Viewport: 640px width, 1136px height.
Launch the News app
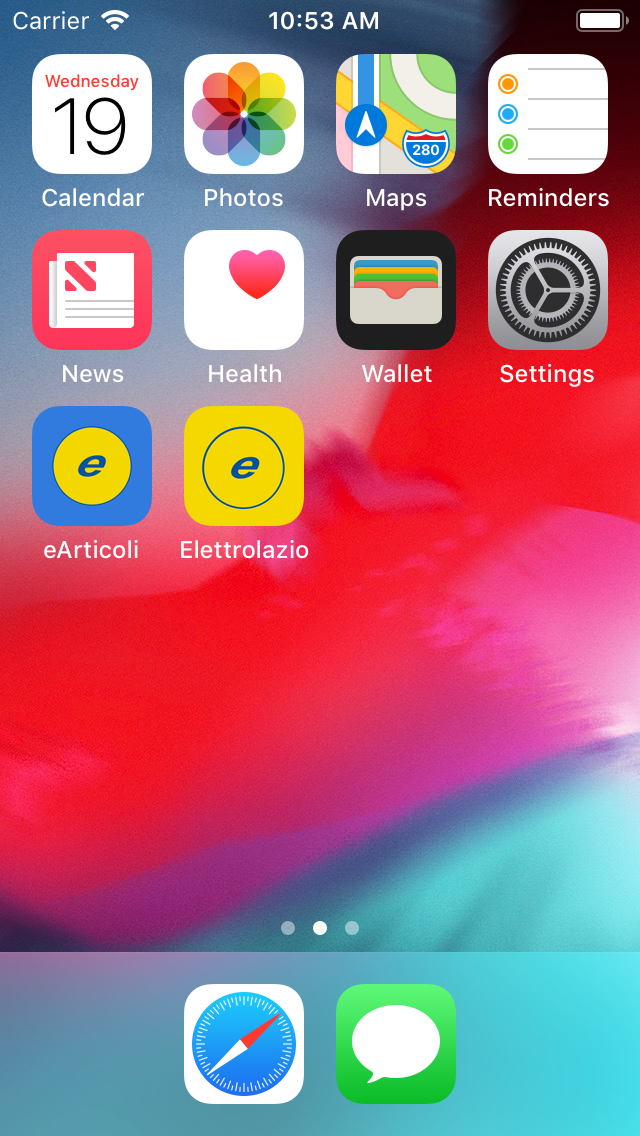(92, 290)
